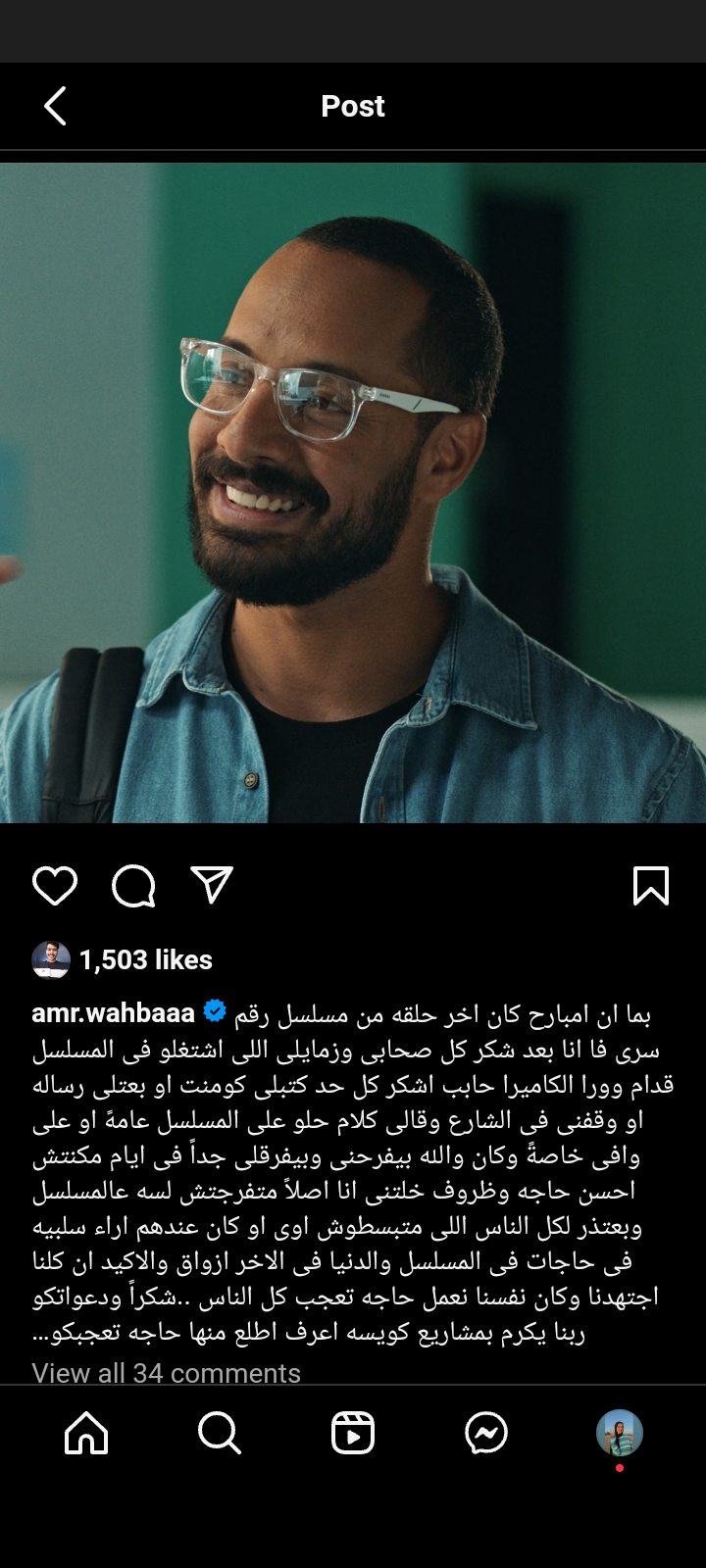Switch to the Search tab

[220, 1433]
